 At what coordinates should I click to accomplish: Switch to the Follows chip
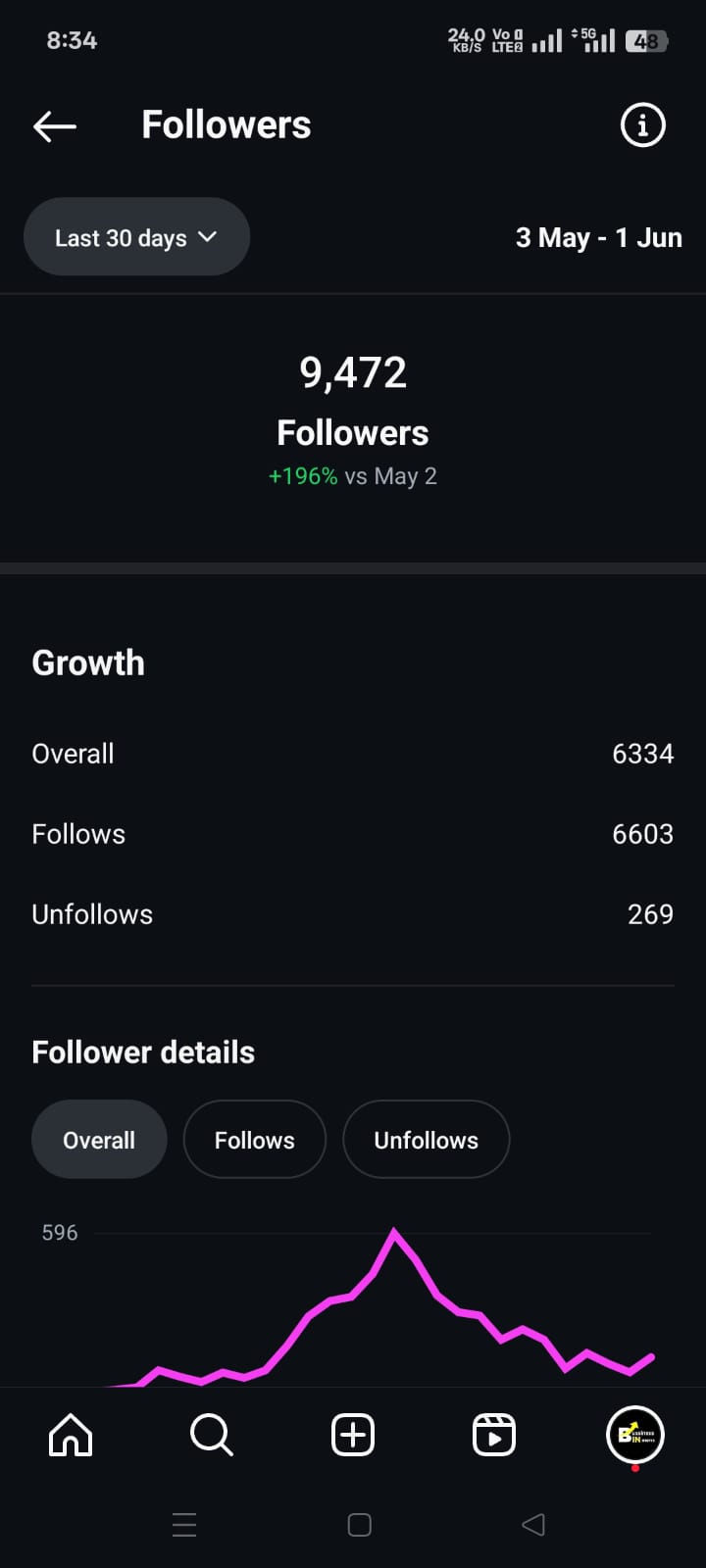pyautogui.click(x=255, y=1140)
